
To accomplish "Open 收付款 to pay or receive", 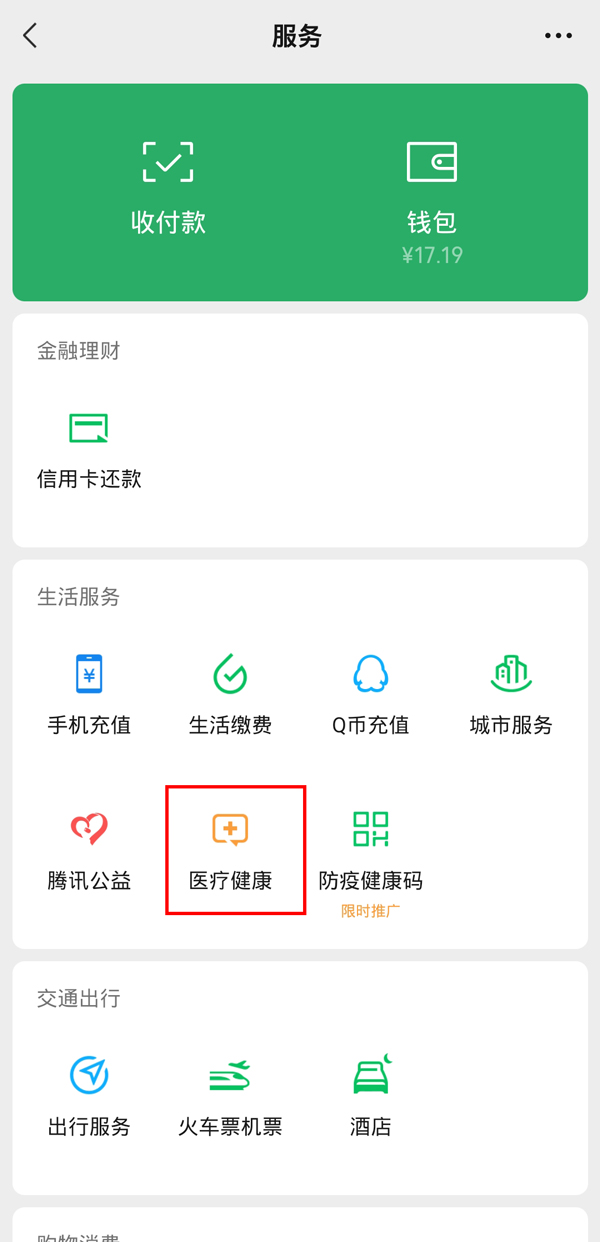I will click(168, 189).
